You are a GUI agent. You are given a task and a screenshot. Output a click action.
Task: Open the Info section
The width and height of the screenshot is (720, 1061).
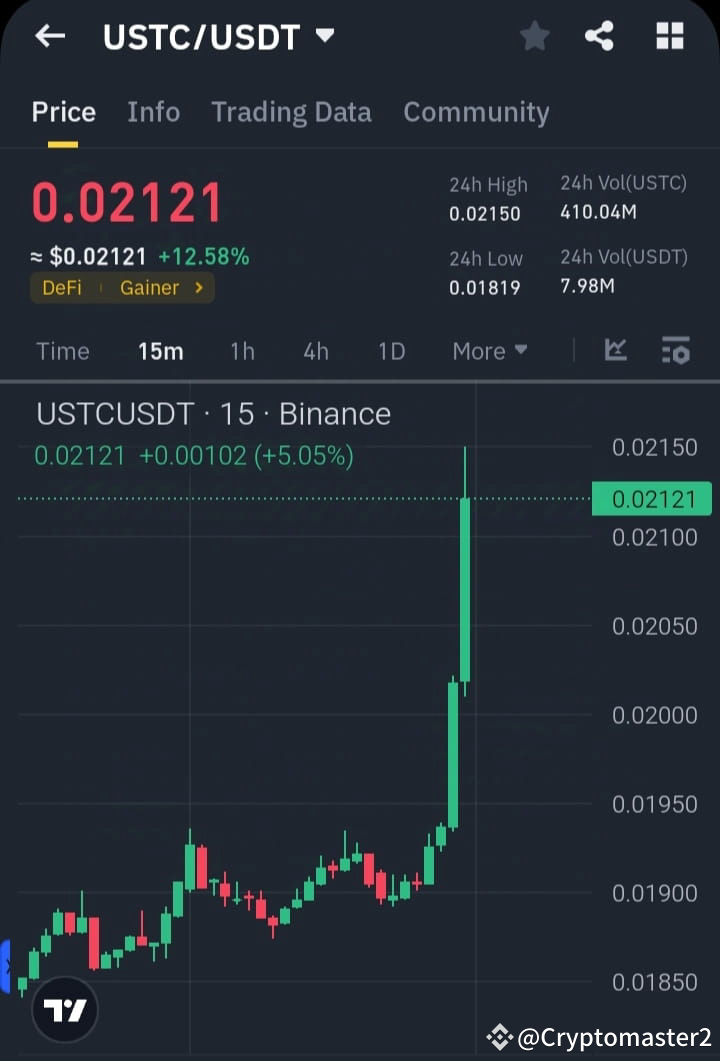click(153, 112)
